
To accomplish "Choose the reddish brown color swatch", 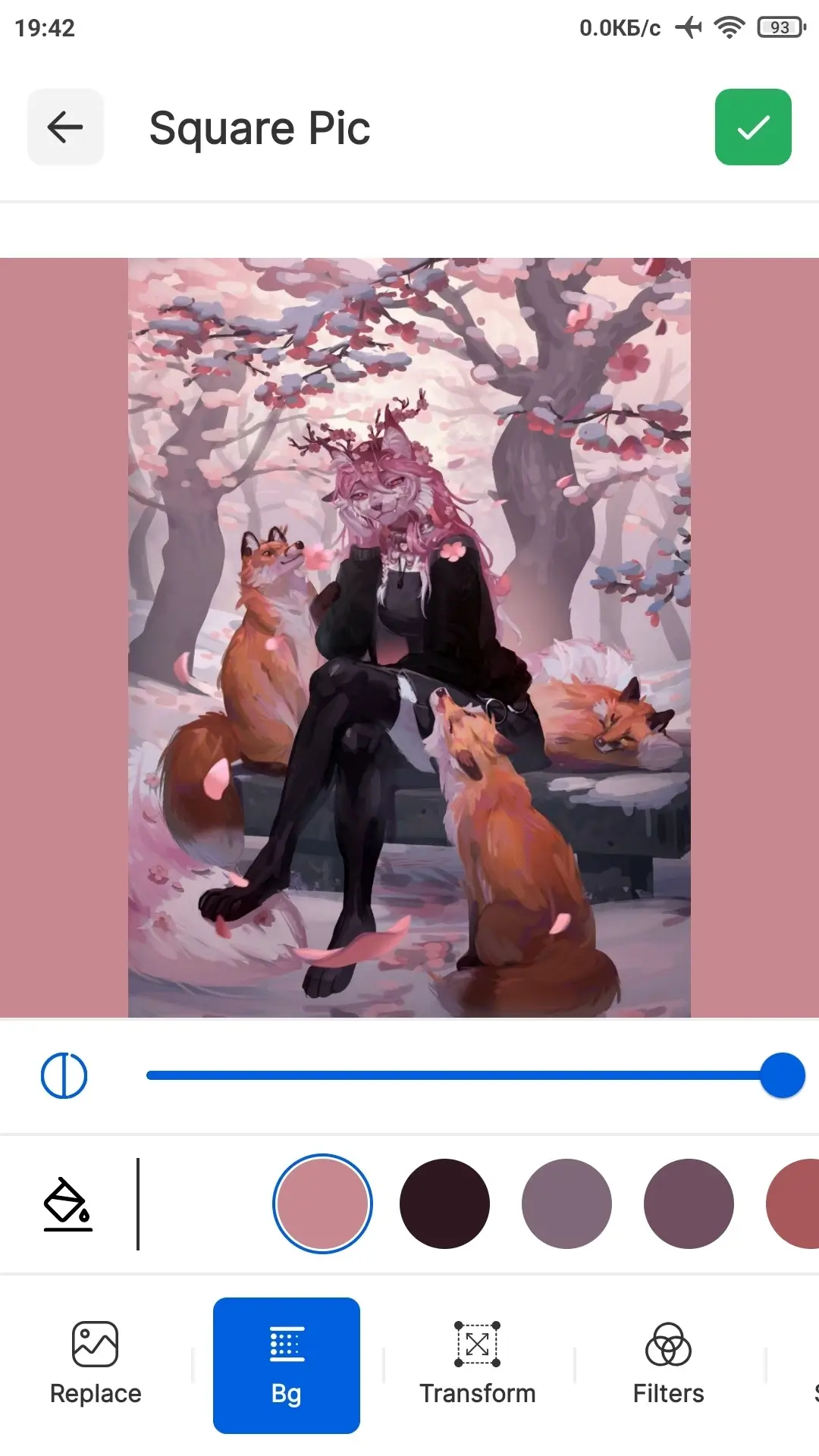I will [x=793, y=1203].
